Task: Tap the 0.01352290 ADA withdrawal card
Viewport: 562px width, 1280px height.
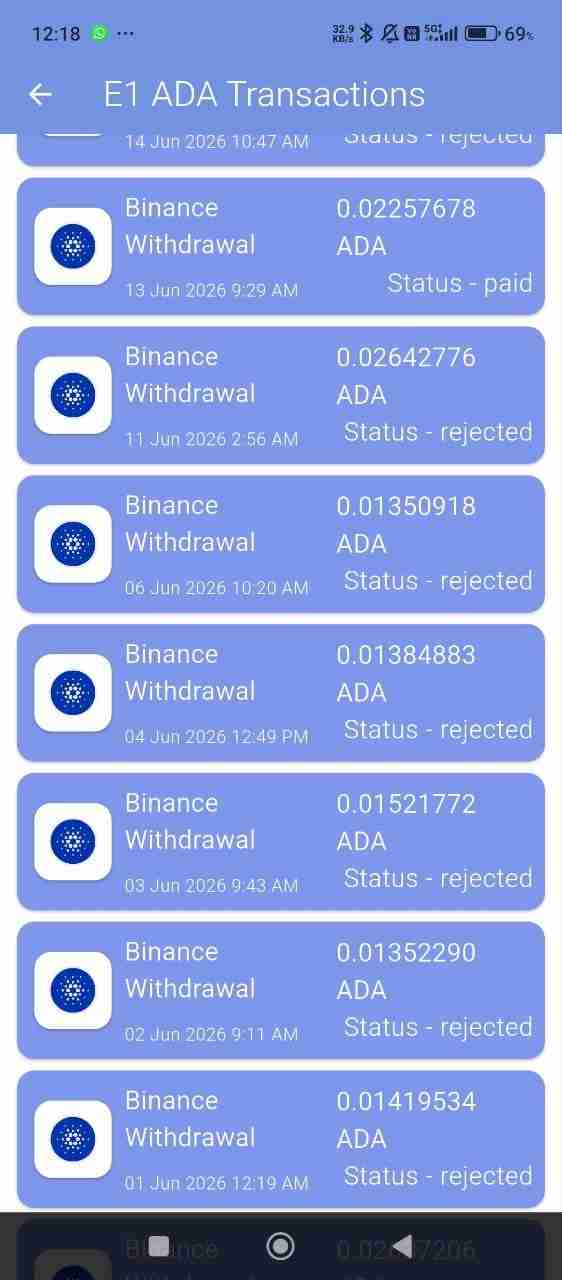Action: click(281, 990)
